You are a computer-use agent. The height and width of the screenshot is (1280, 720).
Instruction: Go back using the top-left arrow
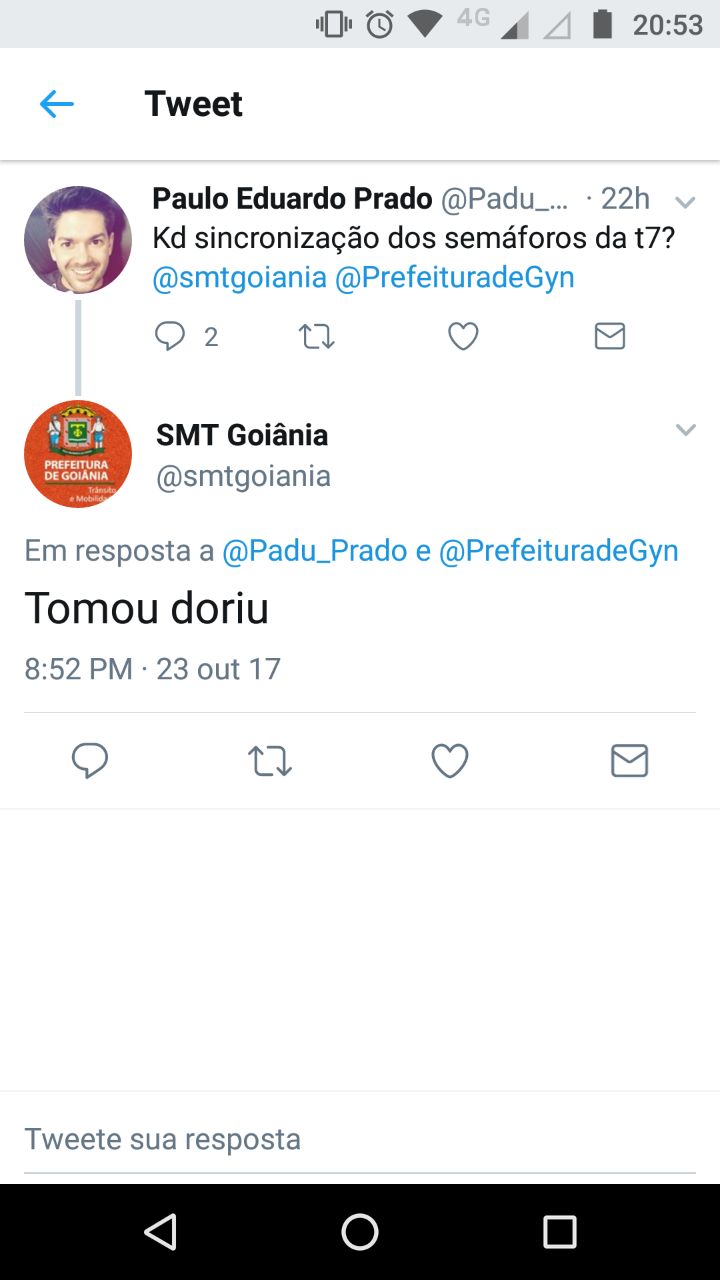pos(57,104)
